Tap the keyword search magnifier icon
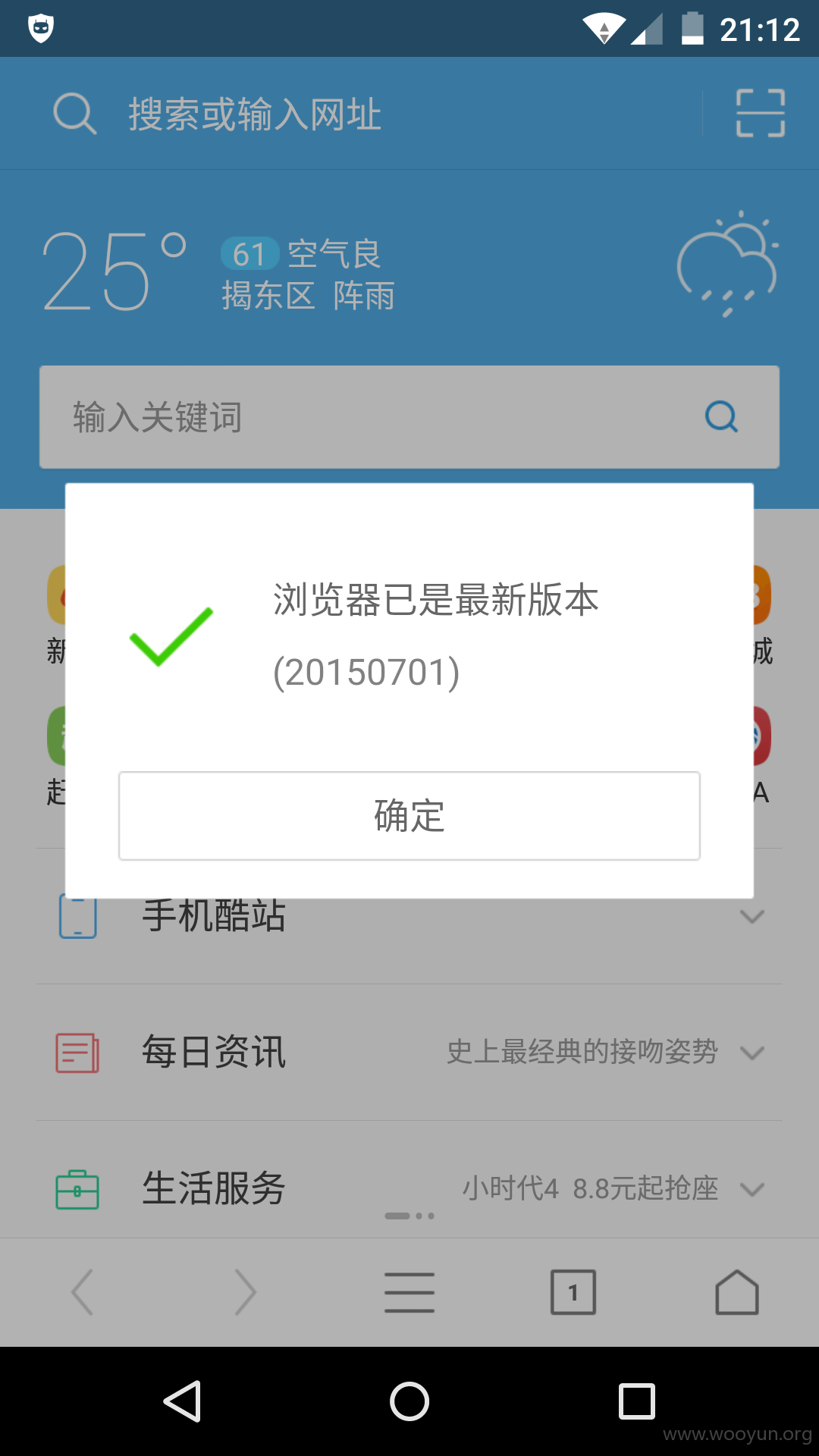This screenshot has height=1456, width=819. tap(721, 416)
